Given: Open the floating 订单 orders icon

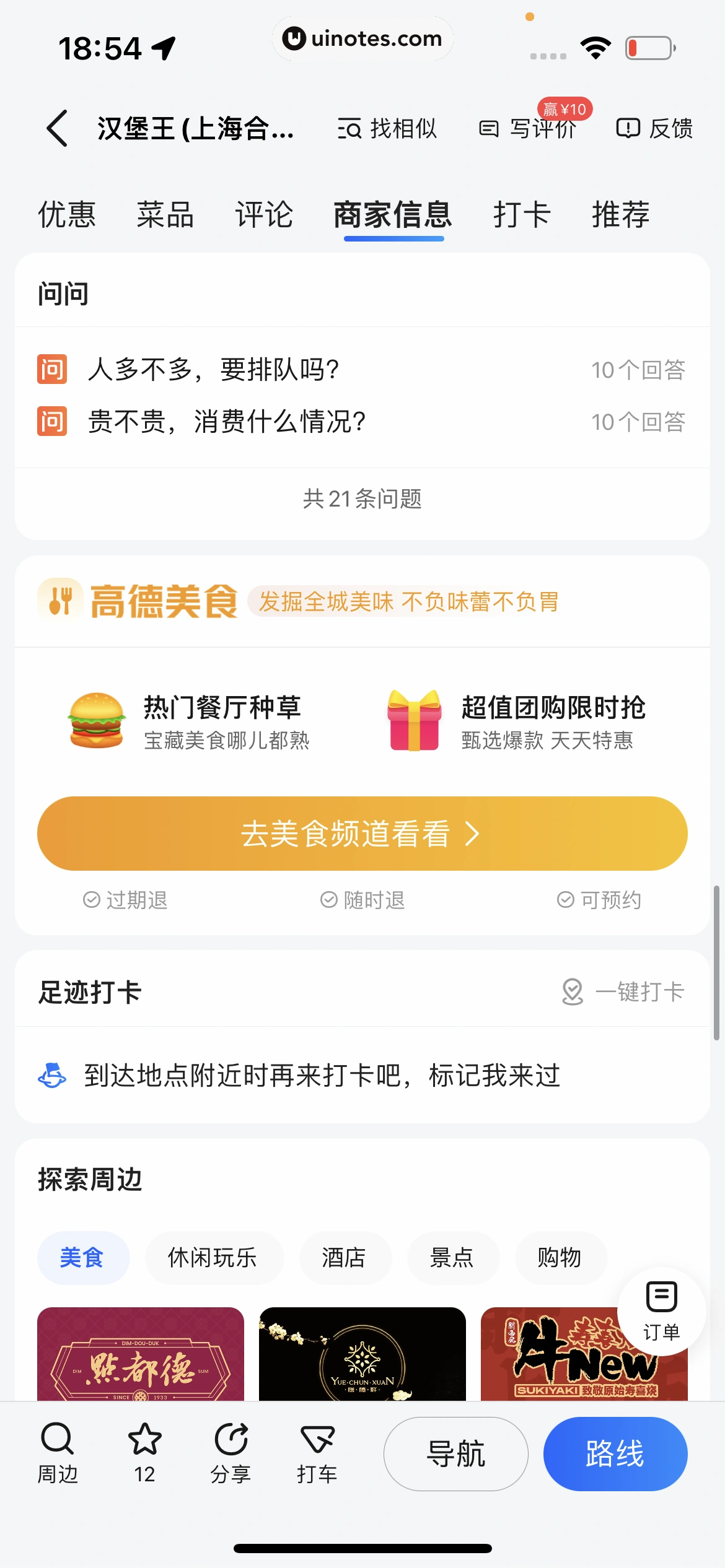Looking at the screenshot, I should click(x=661, y=1312).
